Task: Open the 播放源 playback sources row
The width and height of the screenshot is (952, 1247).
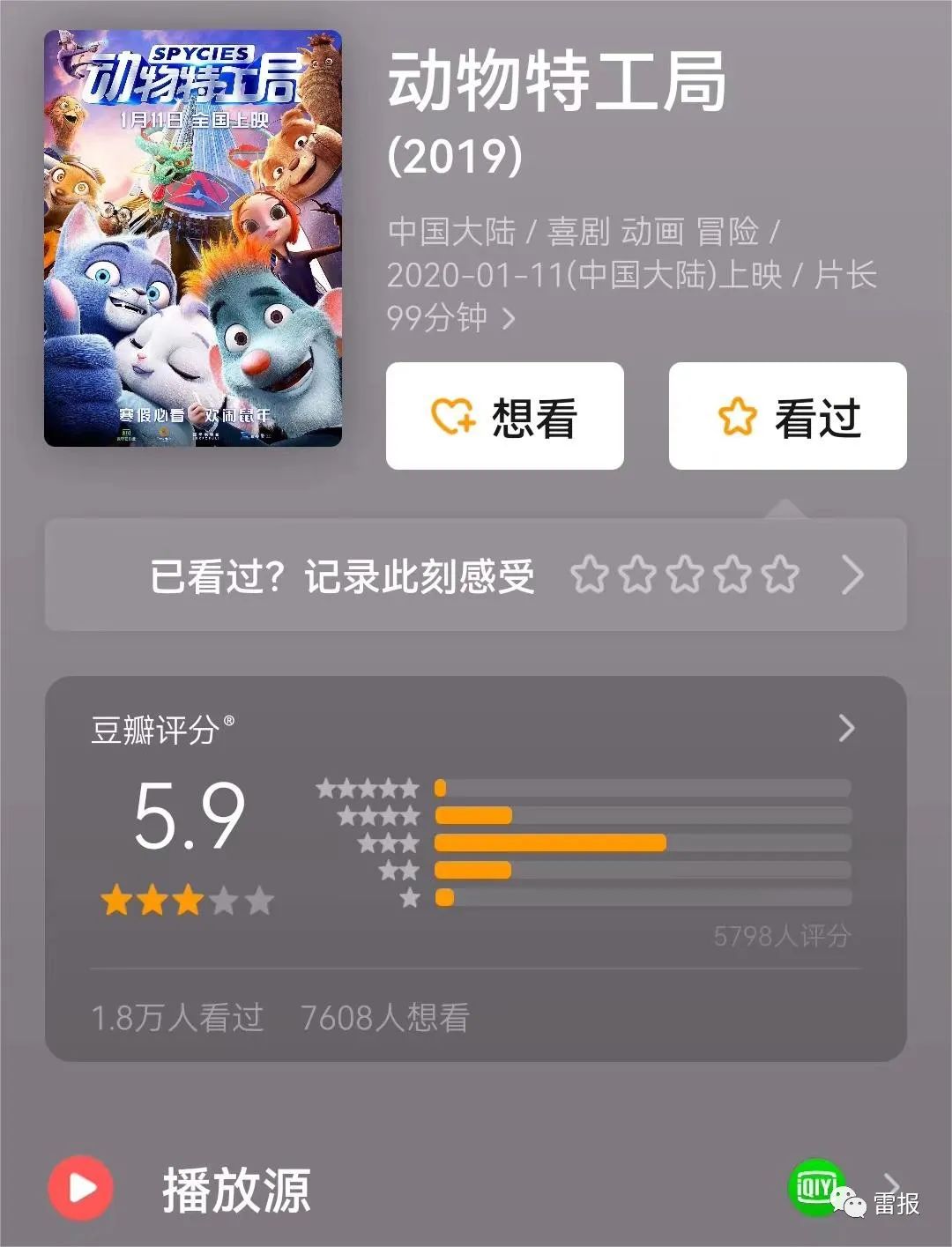Action: coord(476,1190)
